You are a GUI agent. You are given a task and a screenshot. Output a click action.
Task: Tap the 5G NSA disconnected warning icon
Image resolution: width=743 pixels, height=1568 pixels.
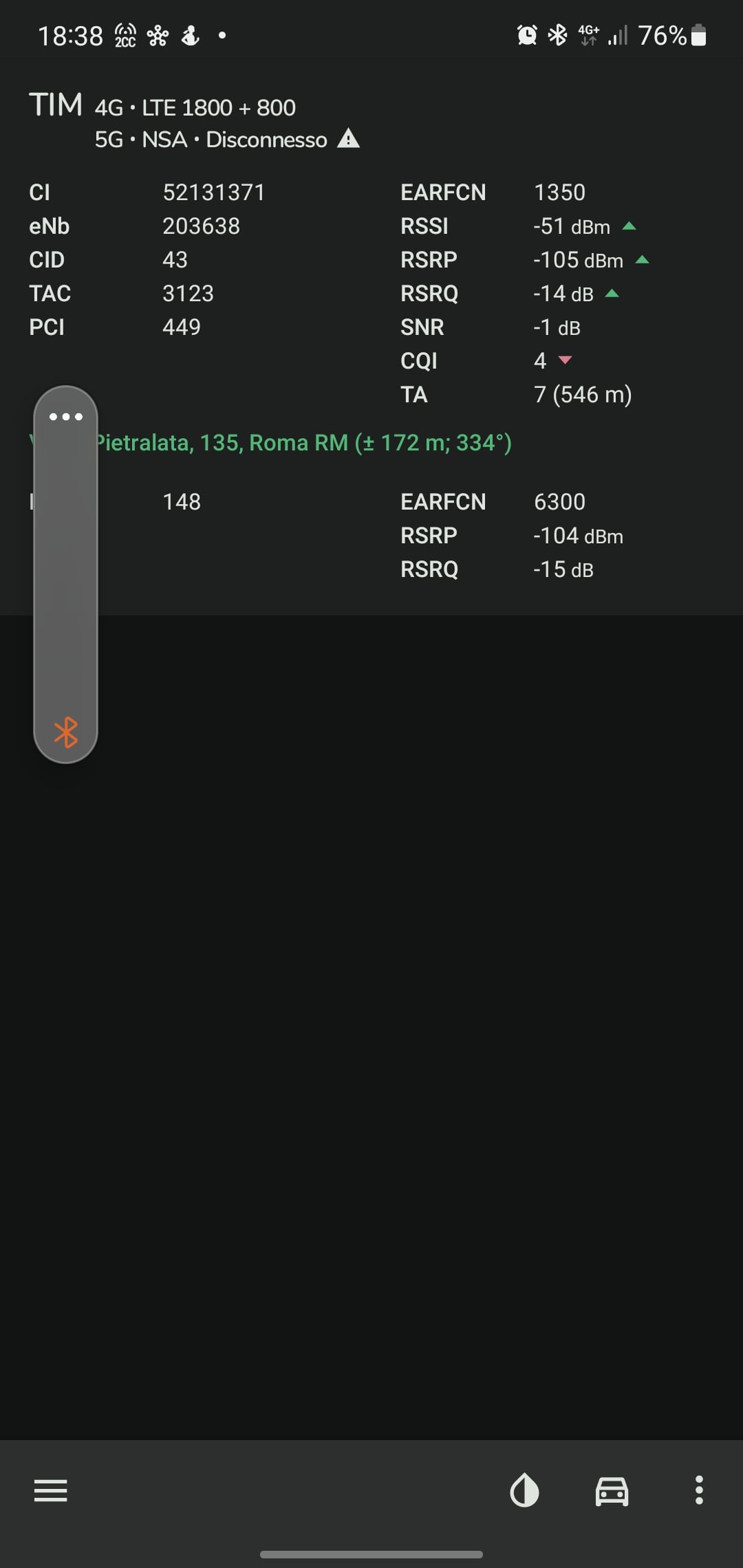[x=349, y=139]
